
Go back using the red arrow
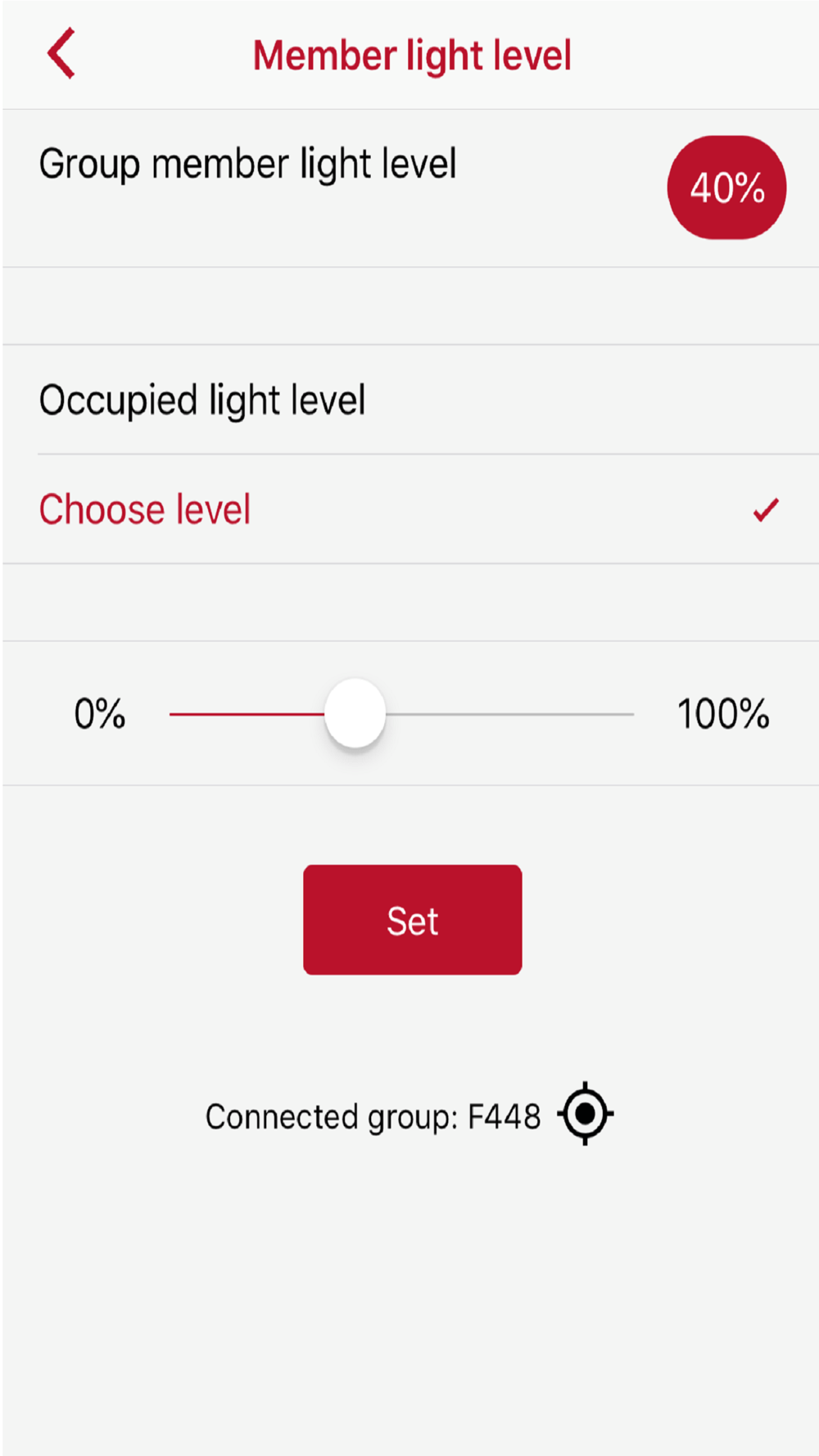(61, 53)
